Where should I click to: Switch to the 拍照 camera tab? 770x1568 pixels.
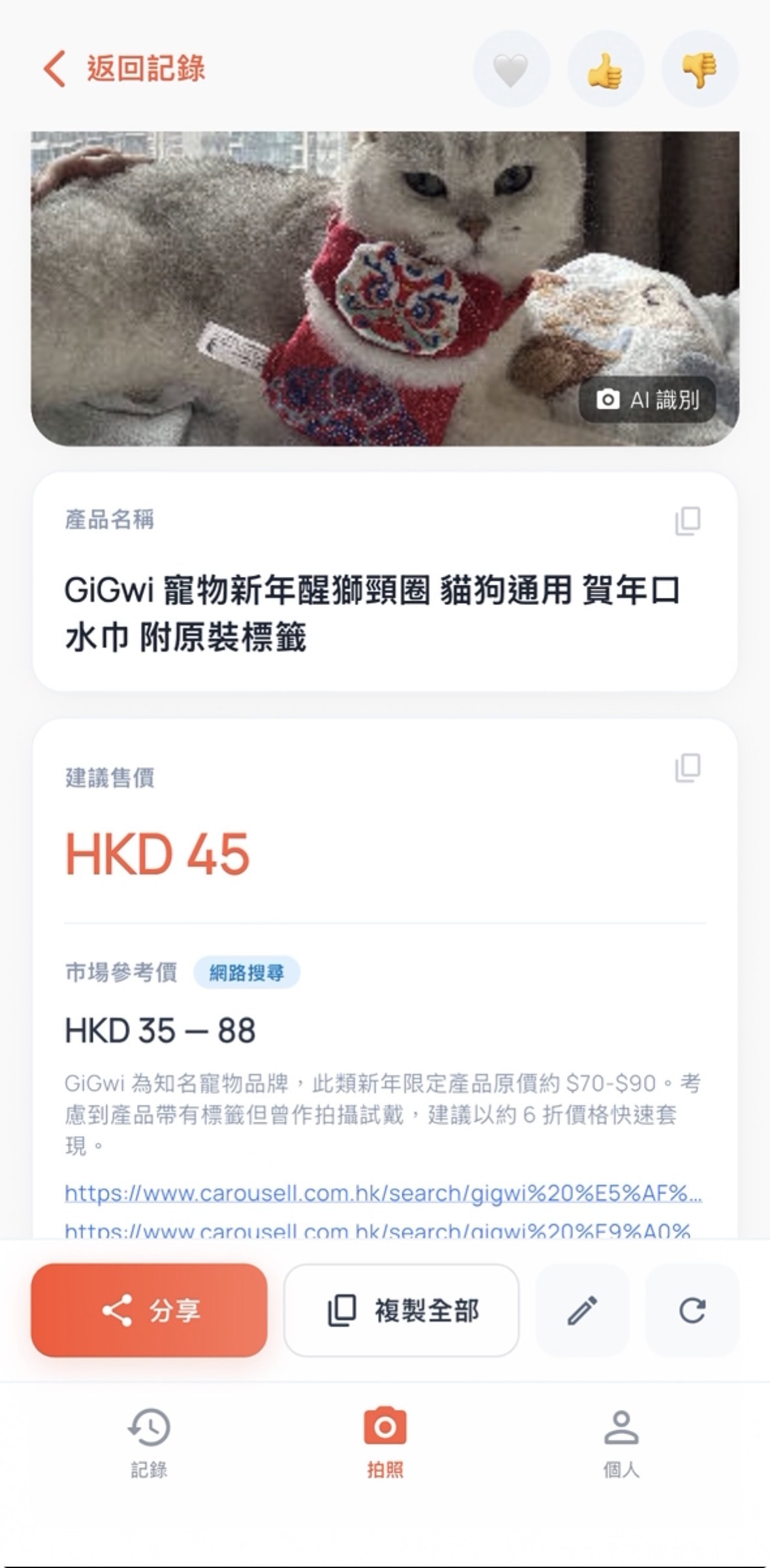[x=385, y=1443]
